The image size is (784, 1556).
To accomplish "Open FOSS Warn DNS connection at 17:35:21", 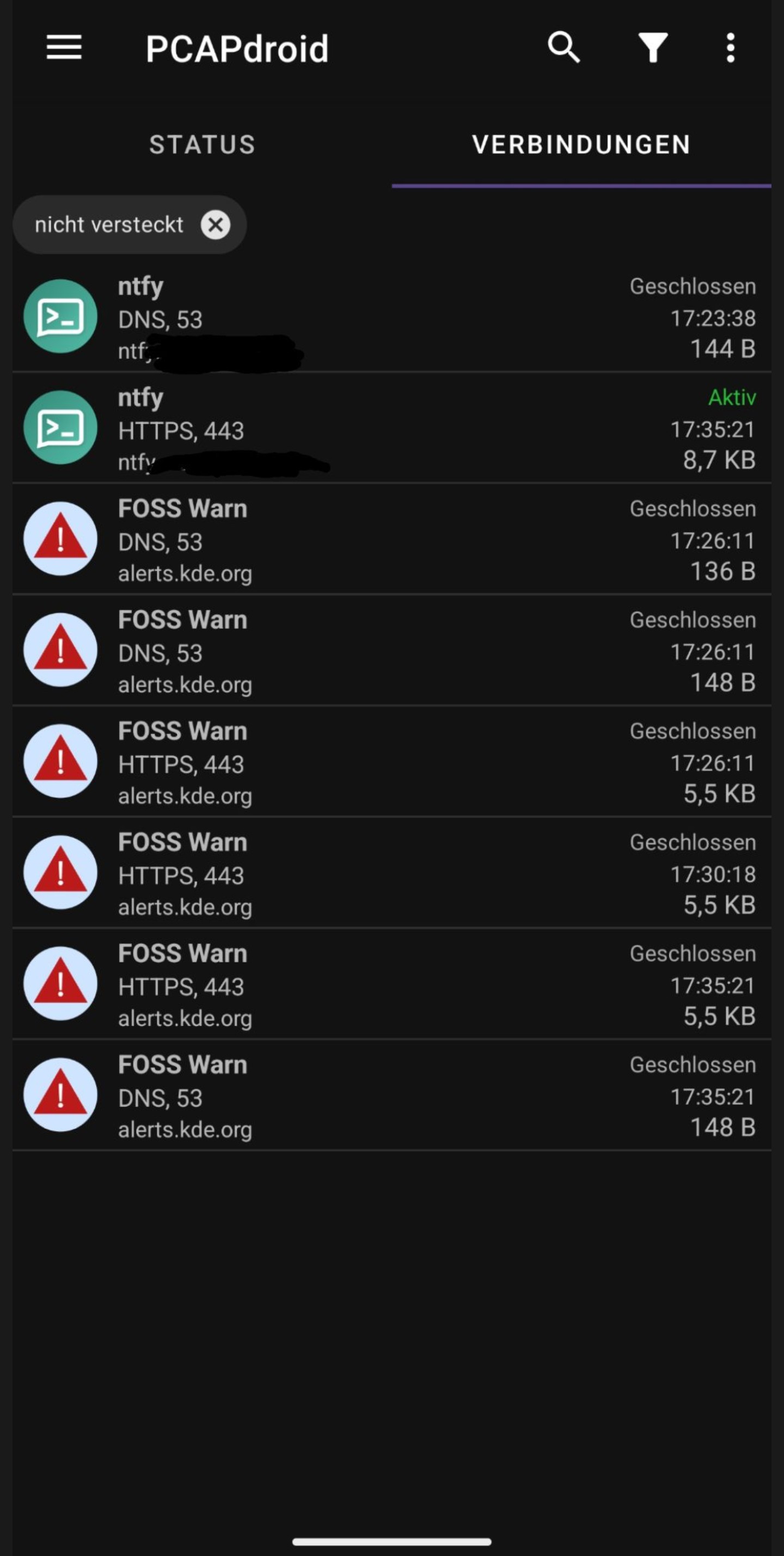I will point(391,1096).
